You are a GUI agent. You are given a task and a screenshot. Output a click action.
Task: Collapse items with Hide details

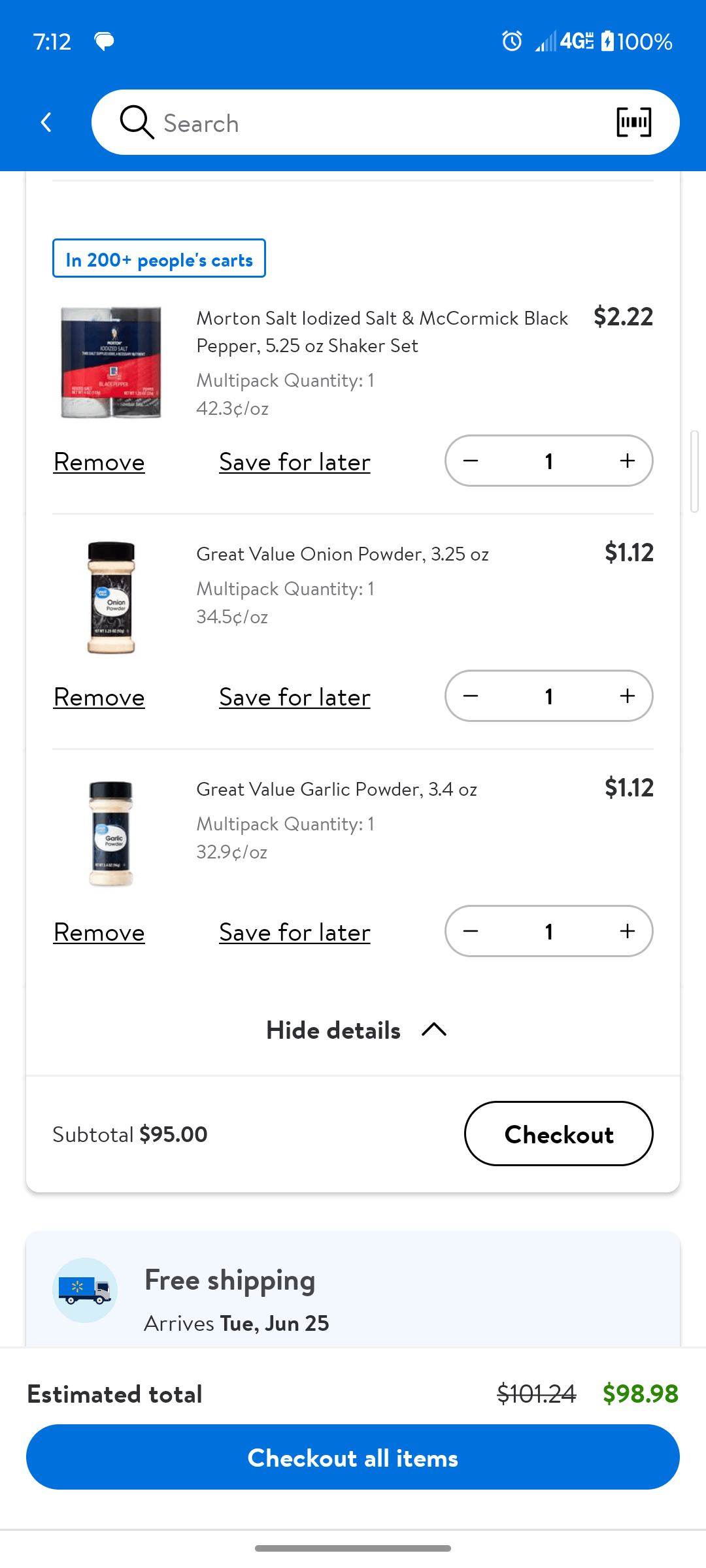coord(356,1030)
